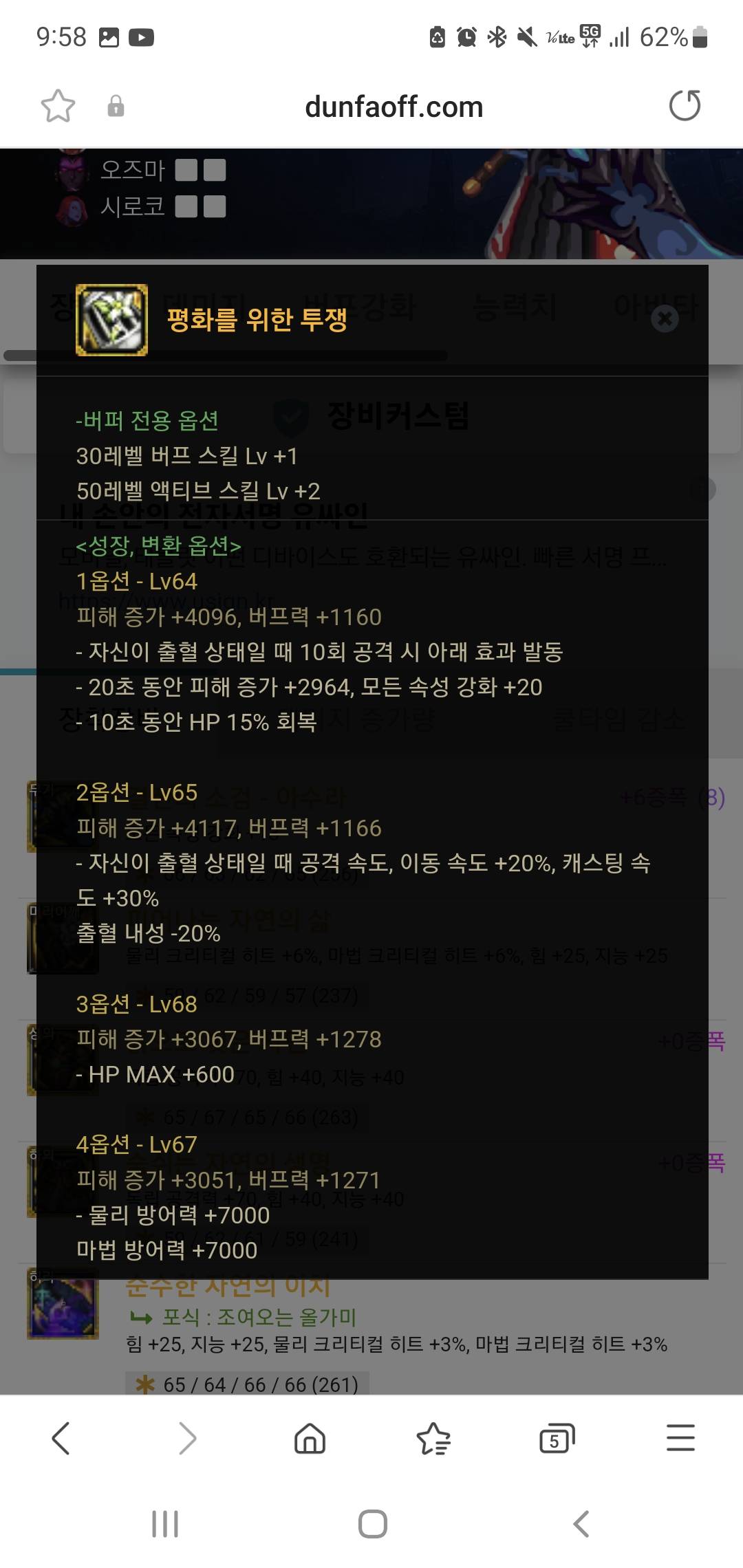Open the tab switcher showing 5 tabs
Viewport: 743px width, 1568px height.
pos(557,1438)
